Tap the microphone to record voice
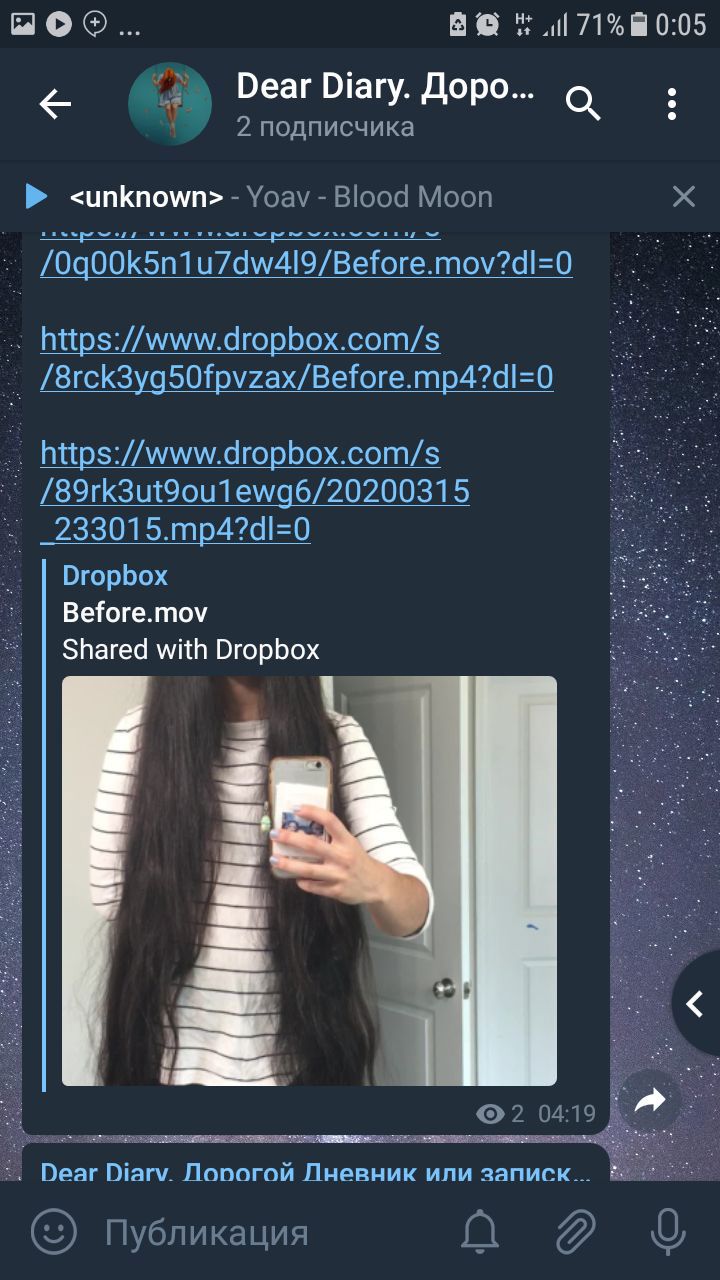The width and height of the screenshot is (720, 1280). click(x=668, y=1232)
